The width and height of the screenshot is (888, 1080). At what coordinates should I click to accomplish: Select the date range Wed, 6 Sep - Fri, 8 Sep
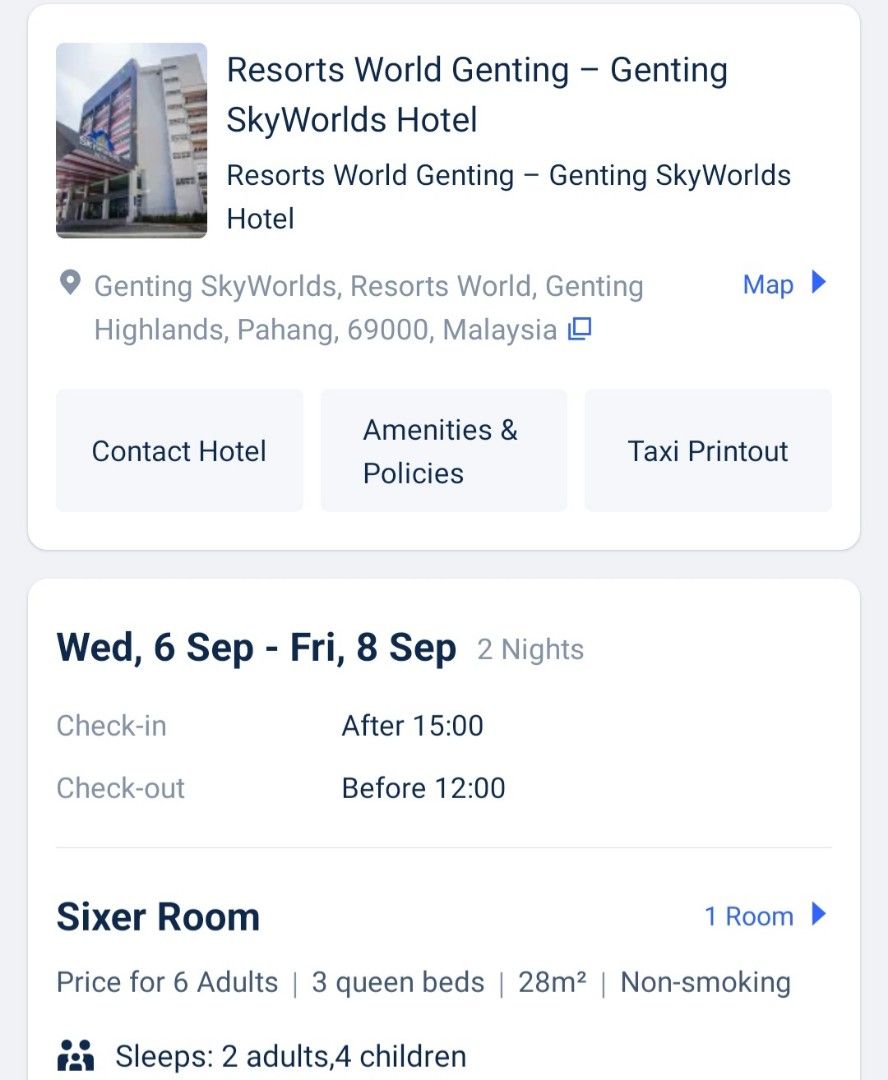(256, 647)
